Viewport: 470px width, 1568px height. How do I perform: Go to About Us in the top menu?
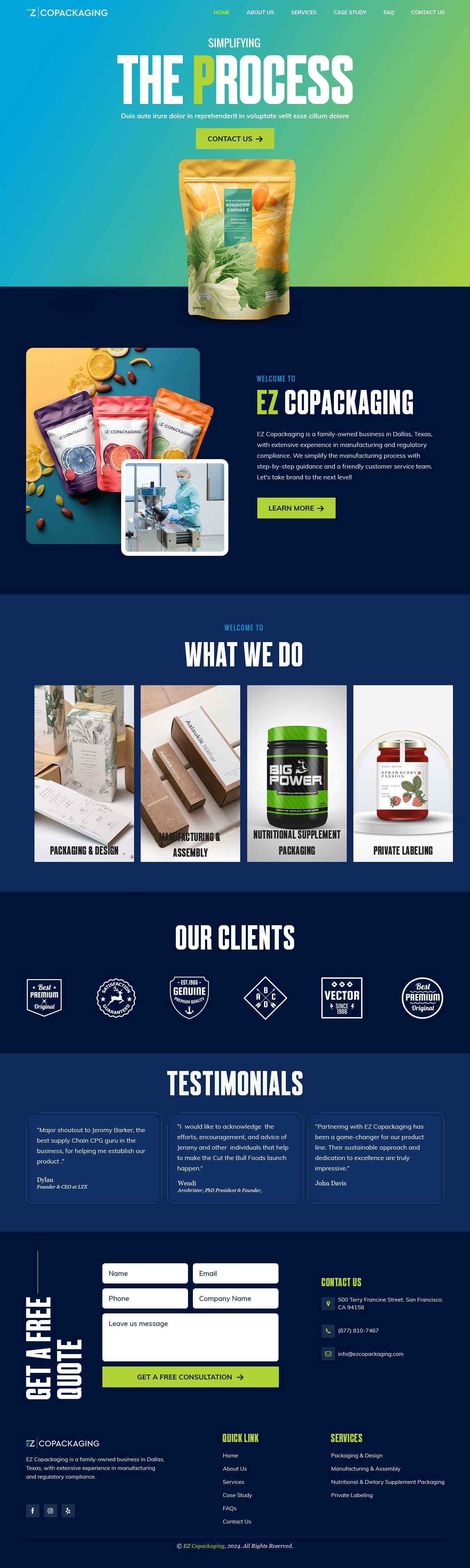coord(260,12)
